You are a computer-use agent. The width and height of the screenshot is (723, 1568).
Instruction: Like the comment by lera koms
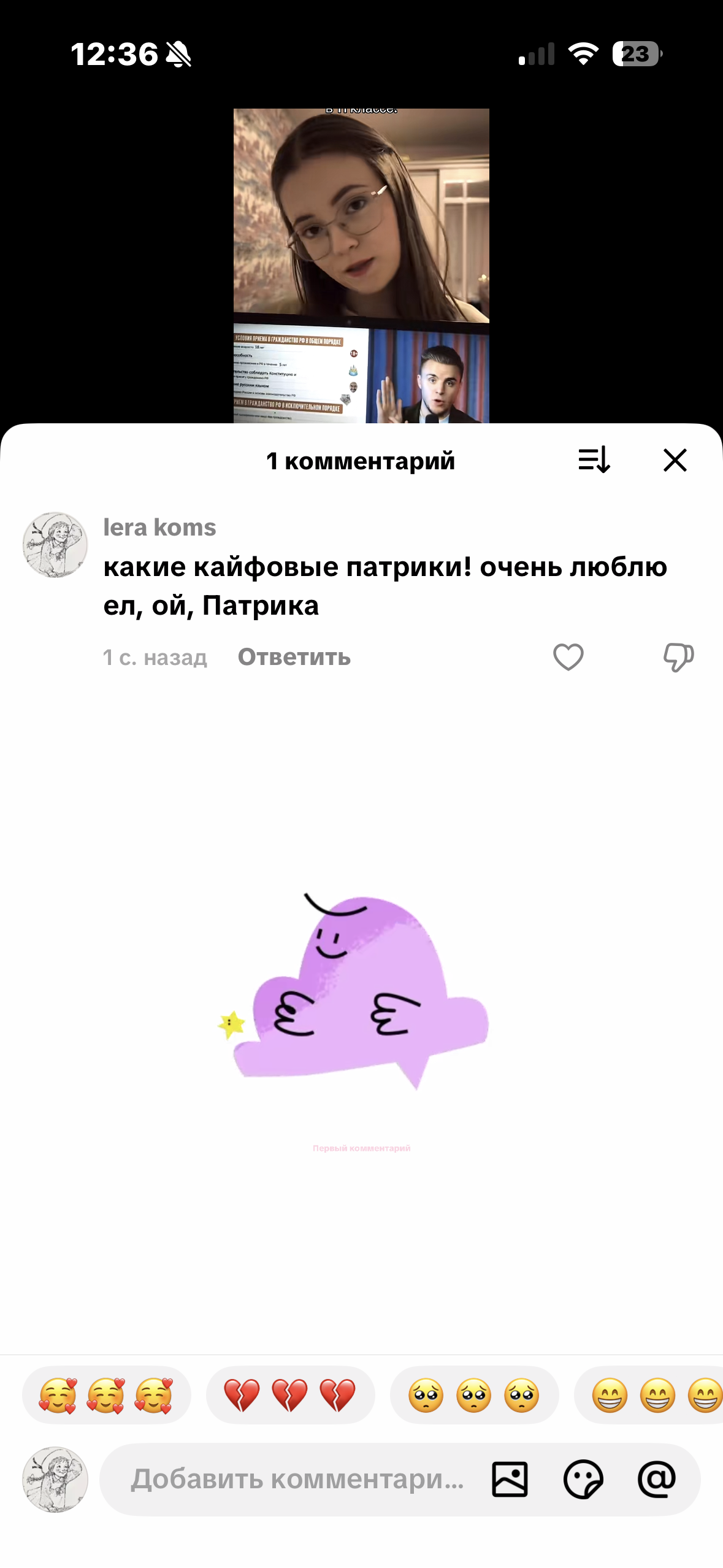point(568,657)
